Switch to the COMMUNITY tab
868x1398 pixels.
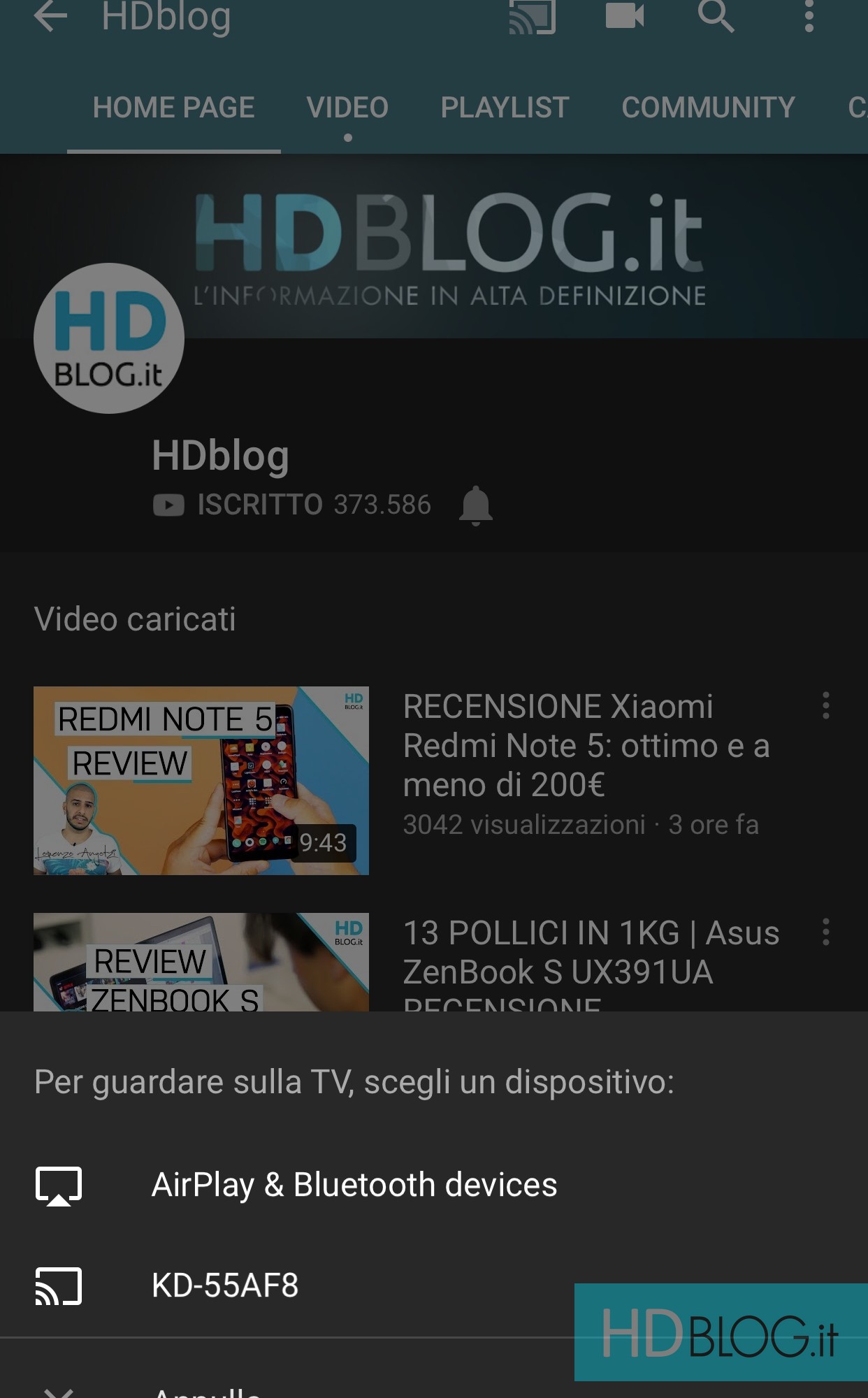(708, 108)
